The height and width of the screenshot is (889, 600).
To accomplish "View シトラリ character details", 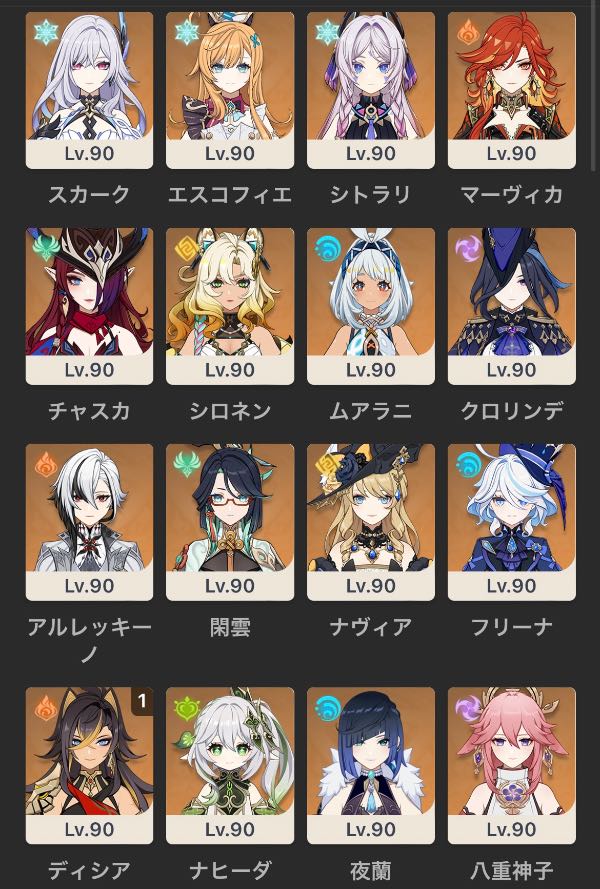I will coord(371,90).
